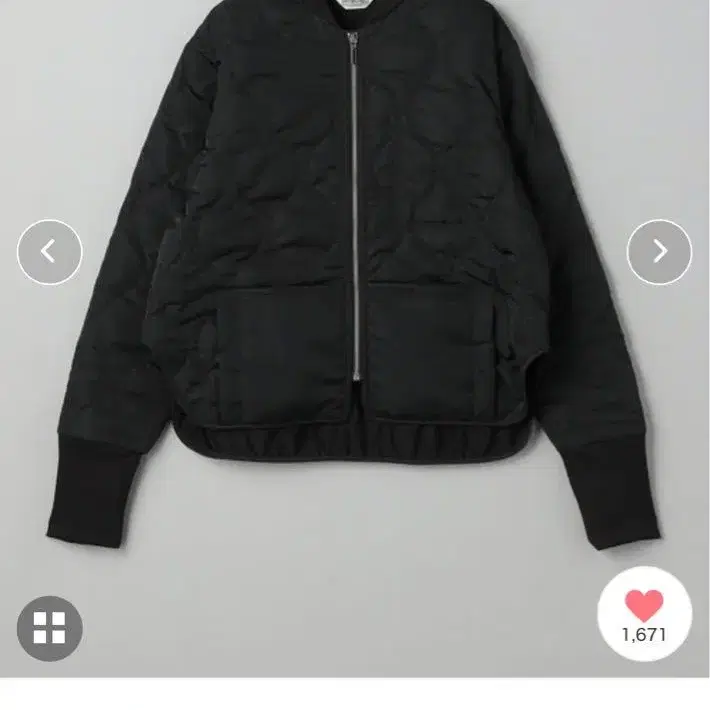Open the image grid view
710x710 pixels.
[50, 628]
